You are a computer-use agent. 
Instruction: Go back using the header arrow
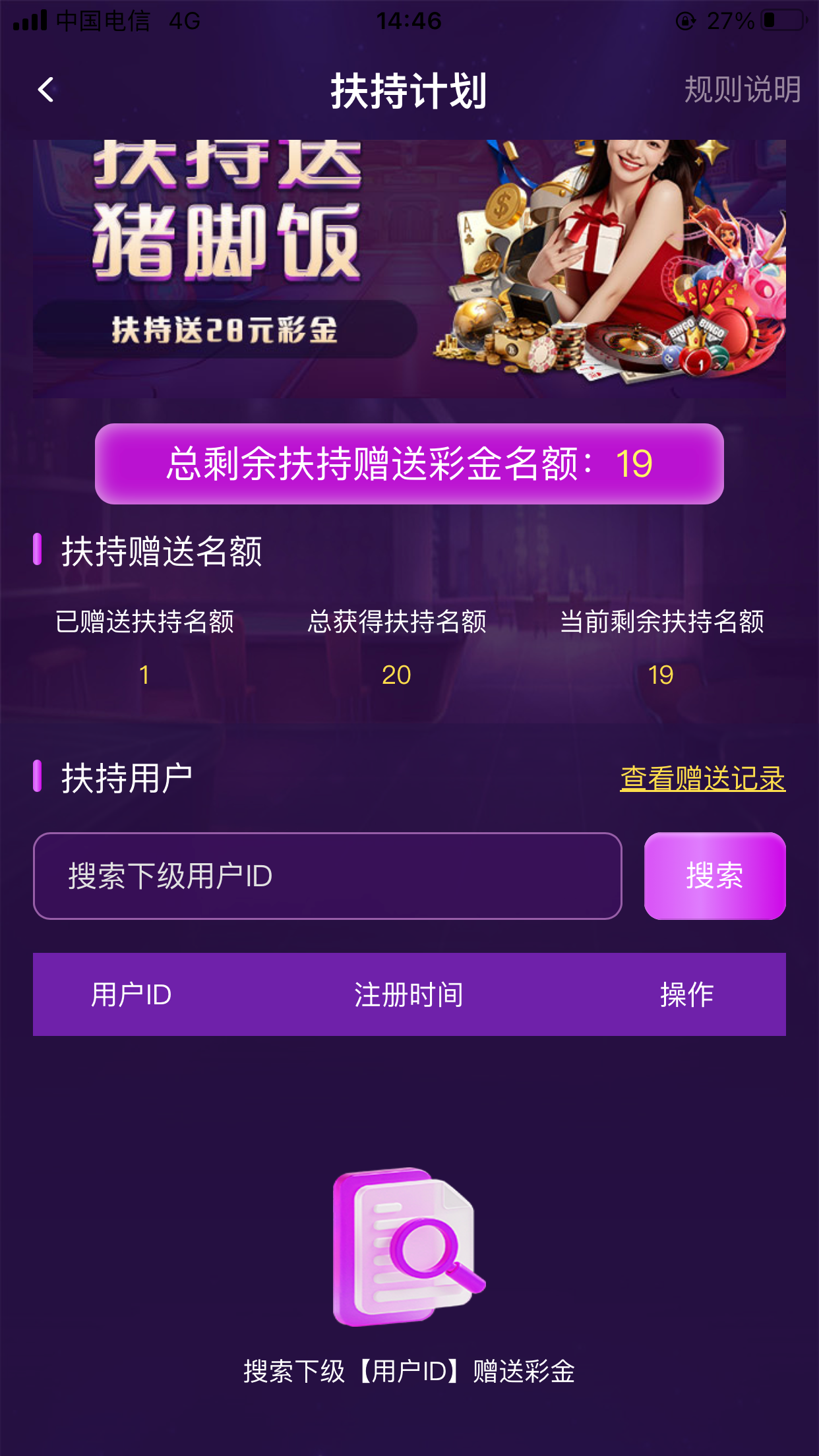pos(46,90)
